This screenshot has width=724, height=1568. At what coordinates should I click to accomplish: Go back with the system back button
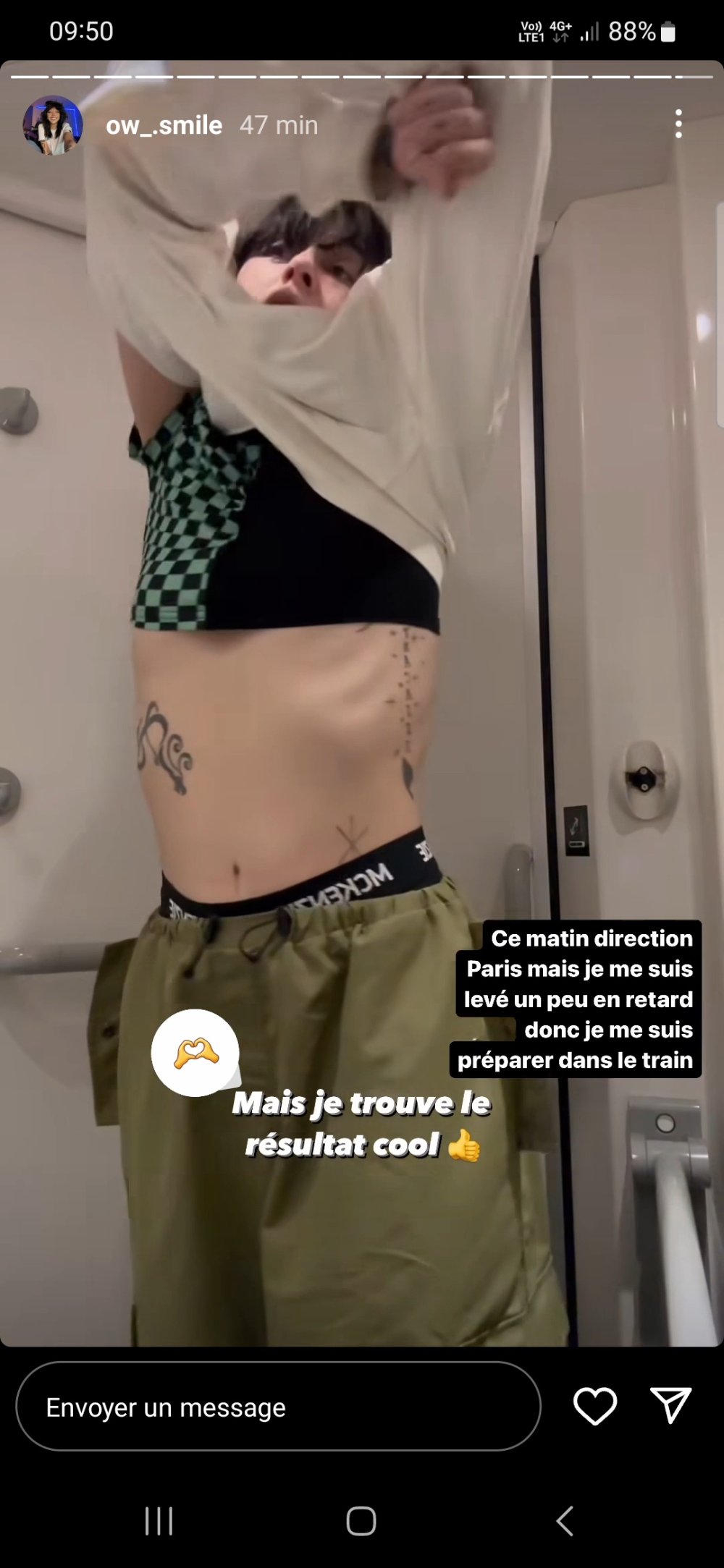point(565,1520)
